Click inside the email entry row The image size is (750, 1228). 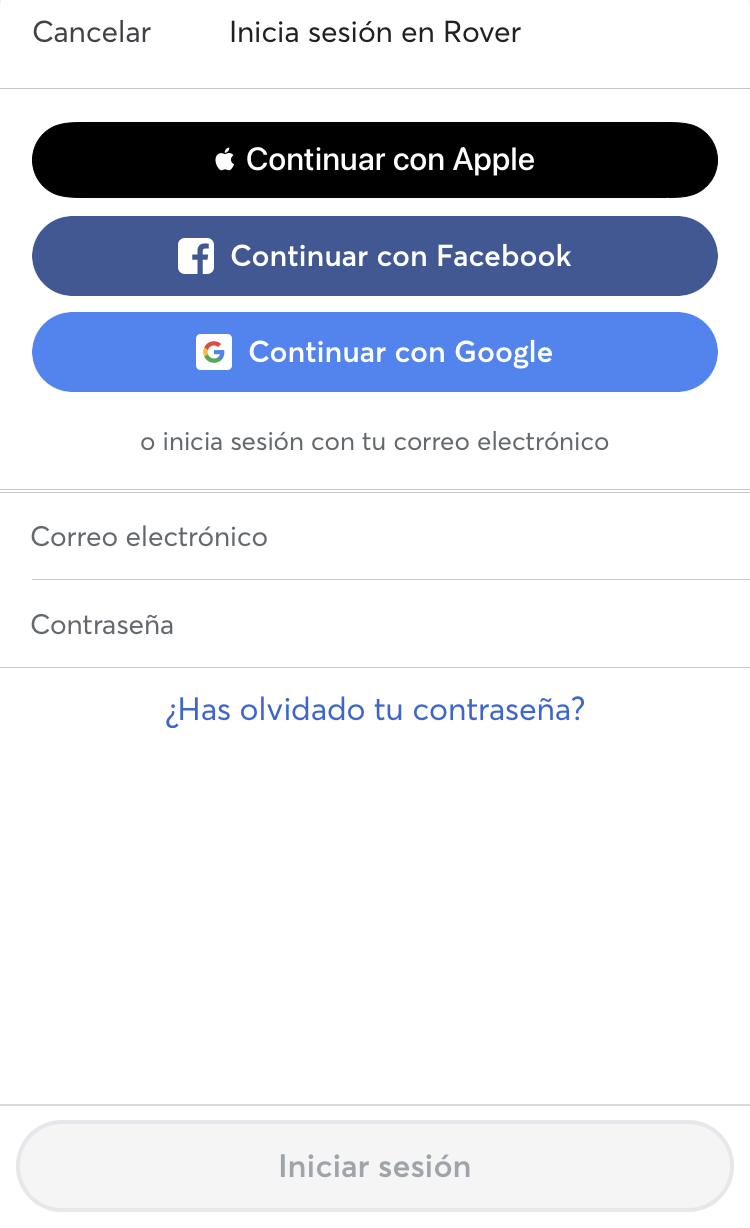375,537
